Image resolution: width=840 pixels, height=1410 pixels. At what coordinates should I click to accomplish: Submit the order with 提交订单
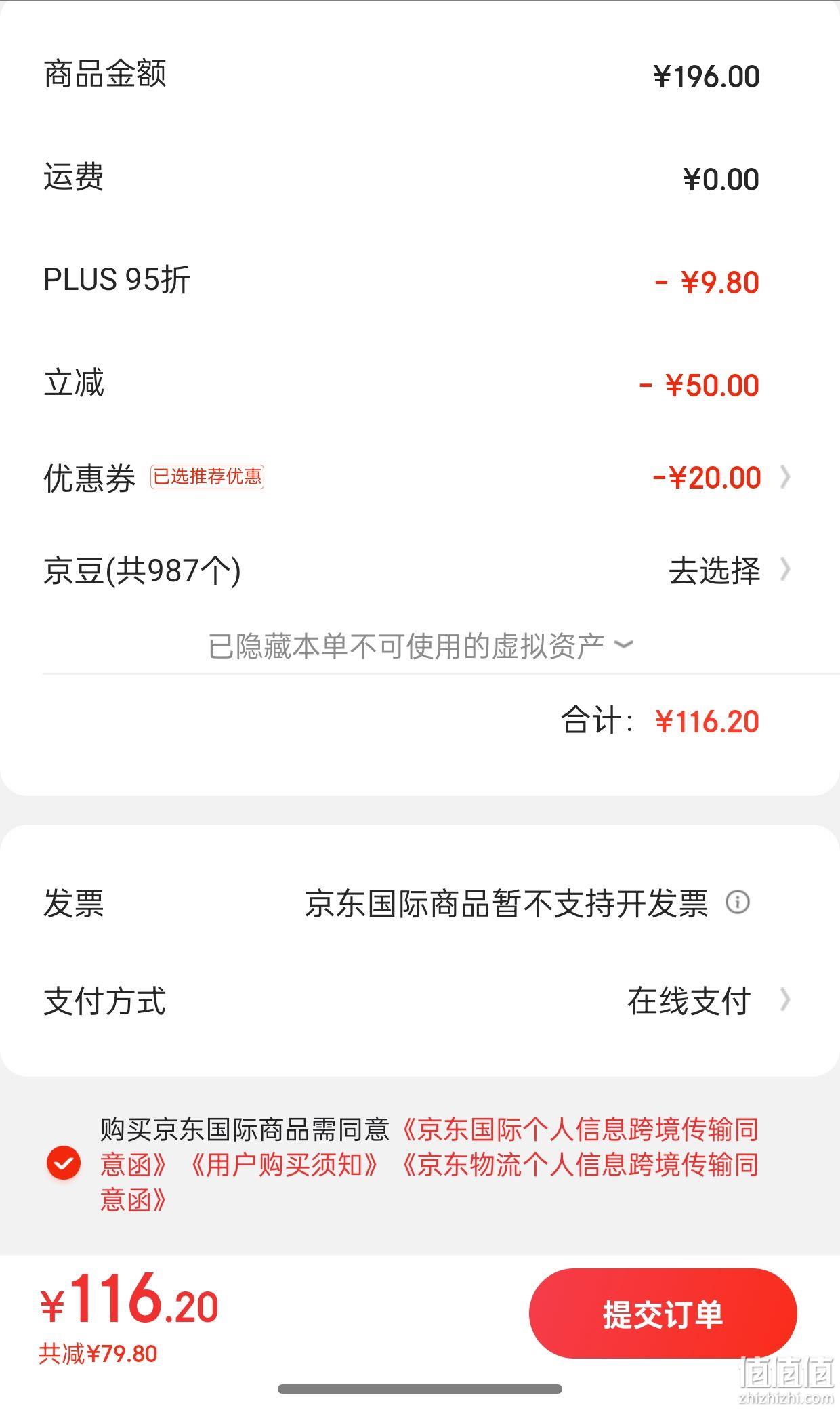tap(663, 1314)
